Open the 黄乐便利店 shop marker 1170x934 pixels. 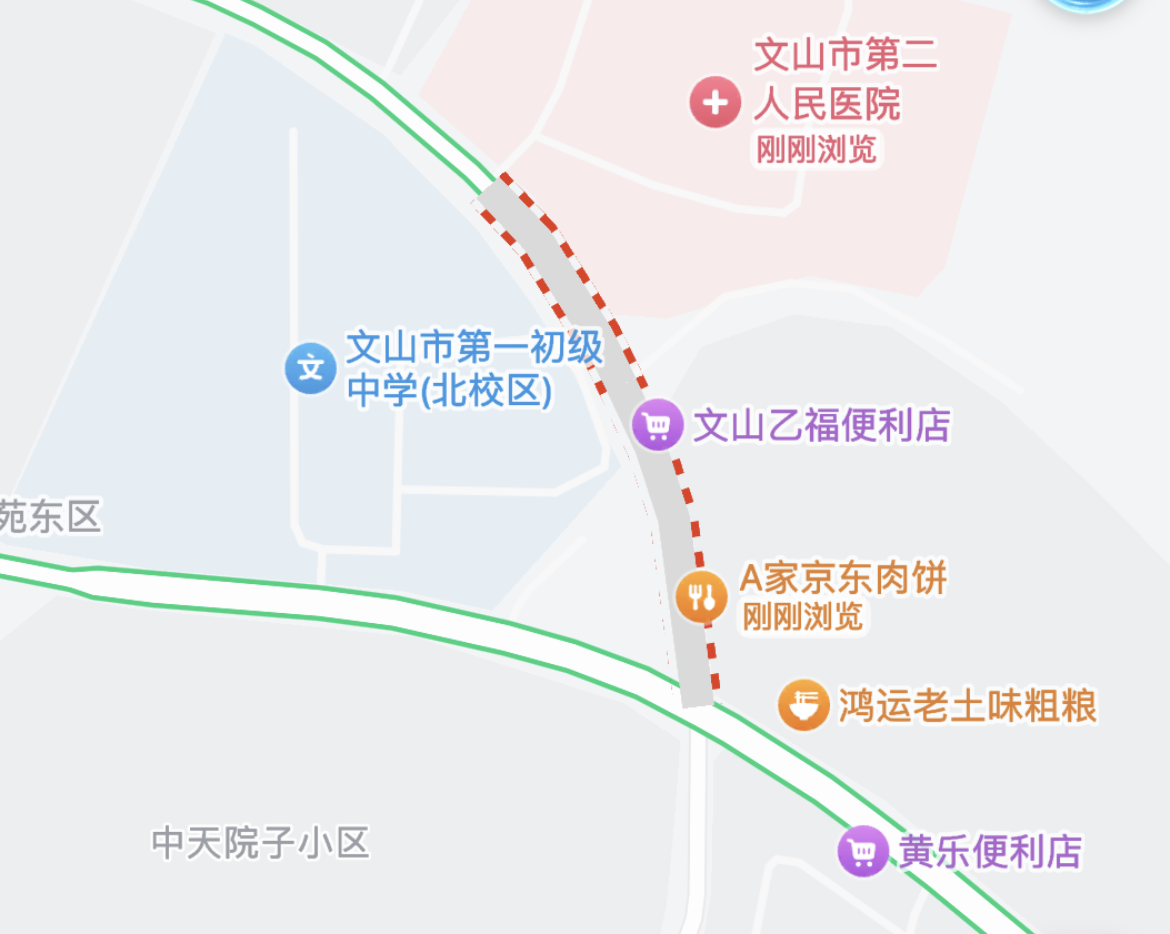[862, 852]
